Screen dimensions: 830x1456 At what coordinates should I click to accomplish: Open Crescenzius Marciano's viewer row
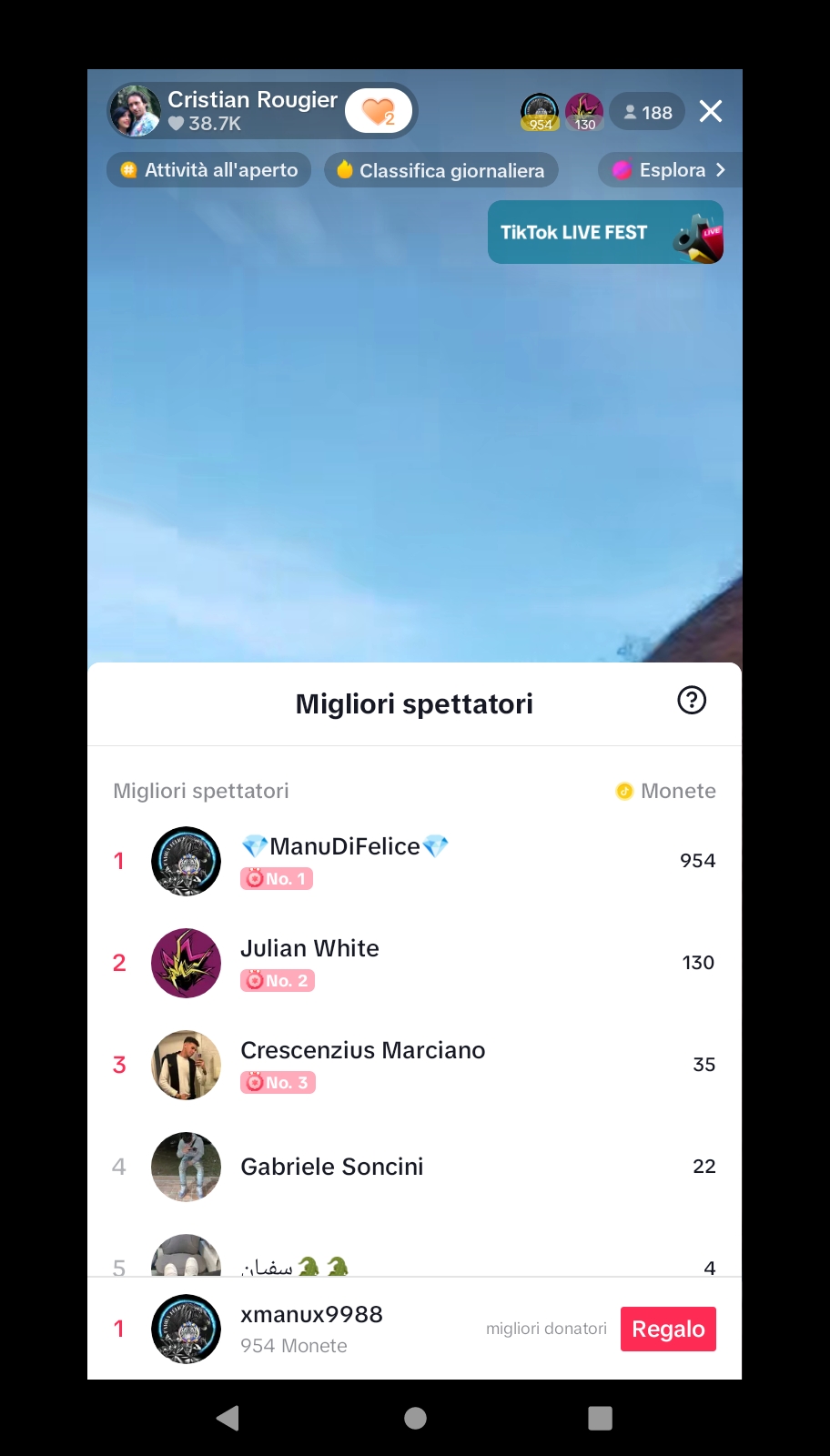click(x=414, y=1065)
